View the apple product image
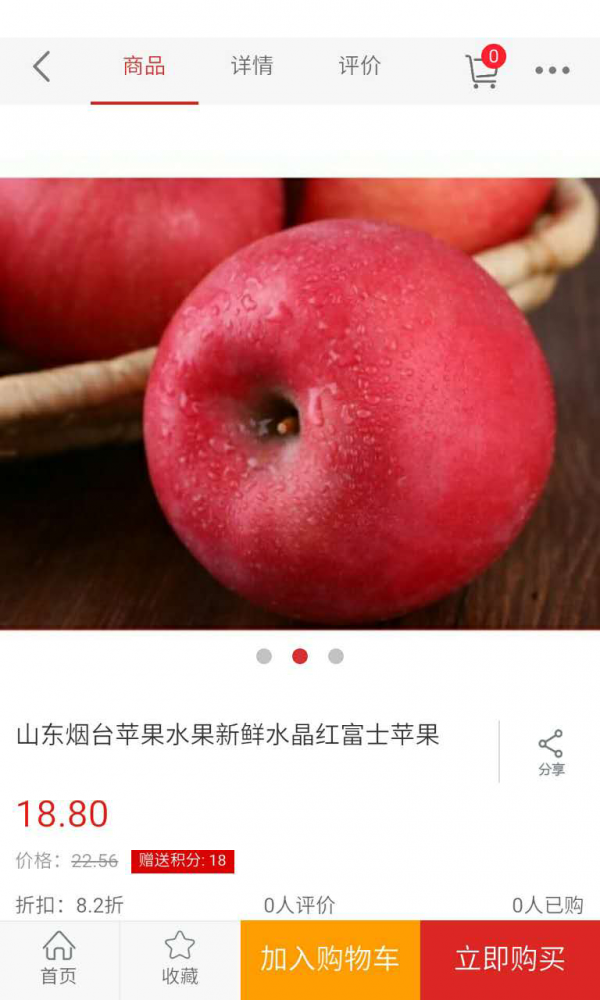 (300, 403)
